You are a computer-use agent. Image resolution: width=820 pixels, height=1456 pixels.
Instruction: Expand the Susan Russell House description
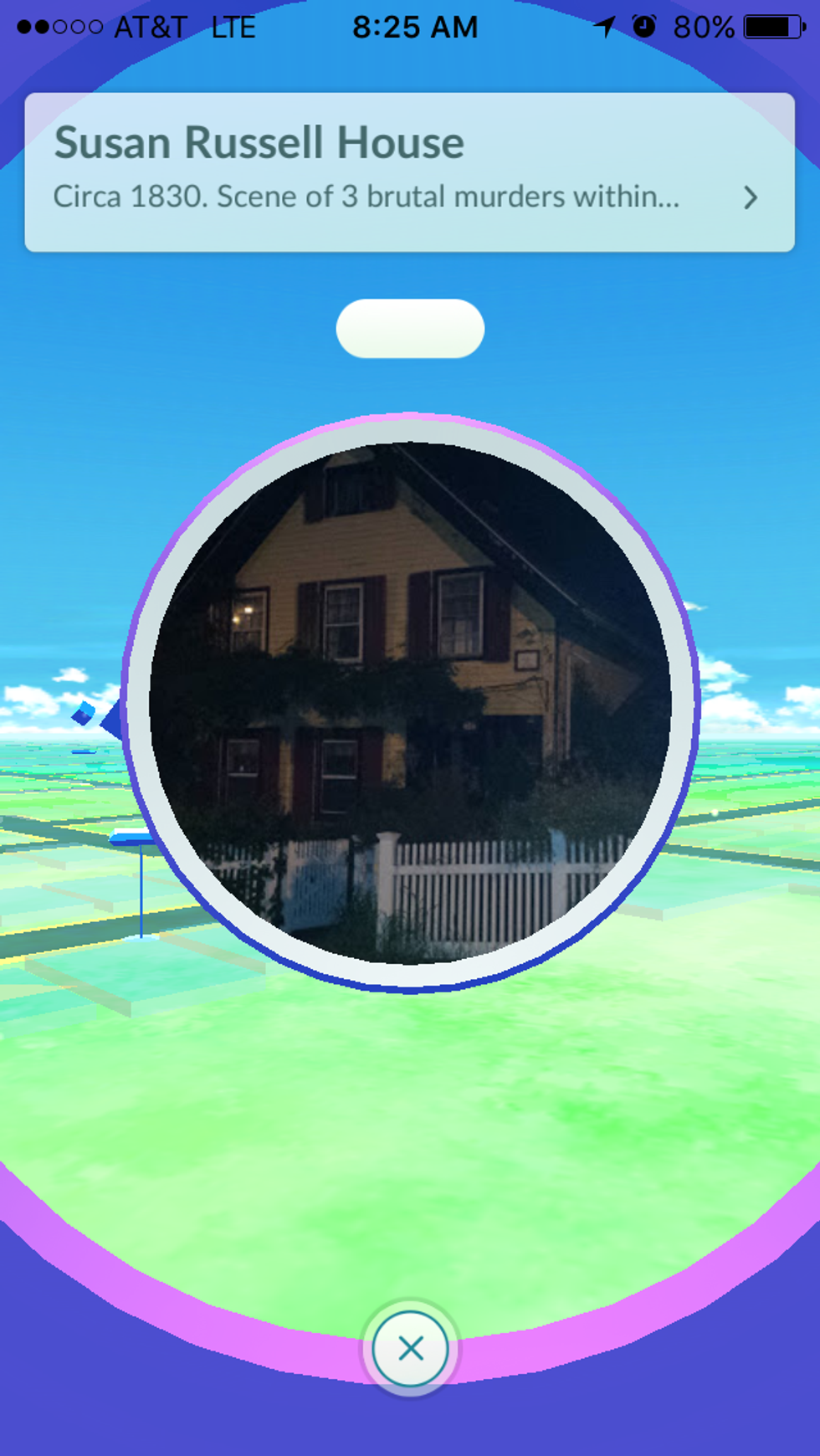pos(750,197)
